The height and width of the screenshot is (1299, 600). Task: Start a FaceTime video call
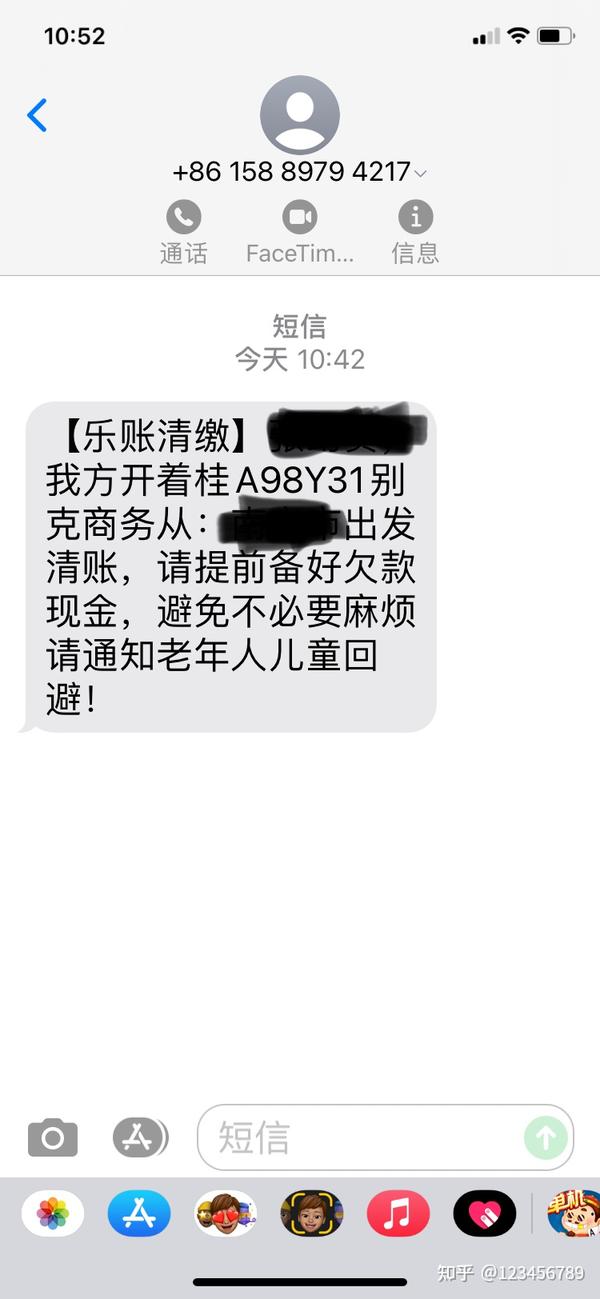coord(300,232)
